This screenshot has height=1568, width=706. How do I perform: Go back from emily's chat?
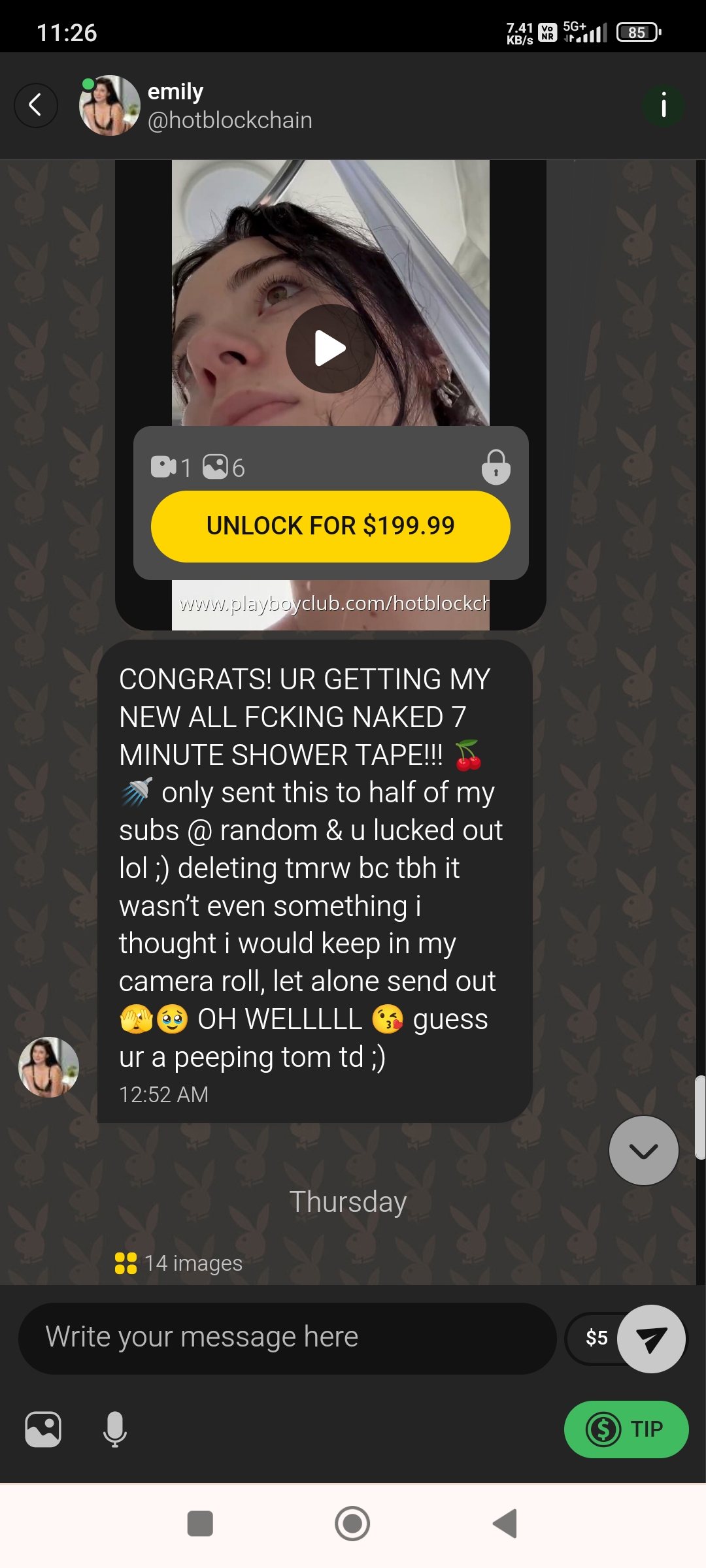pos(36,105)
